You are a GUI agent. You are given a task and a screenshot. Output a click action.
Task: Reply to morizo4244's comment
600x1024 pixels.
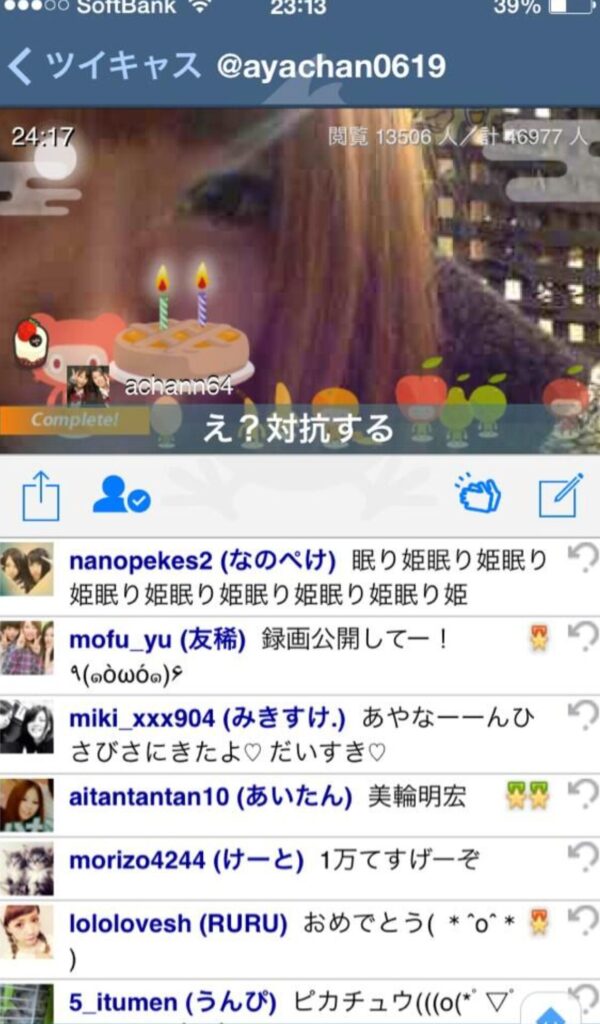pos(581,857)
